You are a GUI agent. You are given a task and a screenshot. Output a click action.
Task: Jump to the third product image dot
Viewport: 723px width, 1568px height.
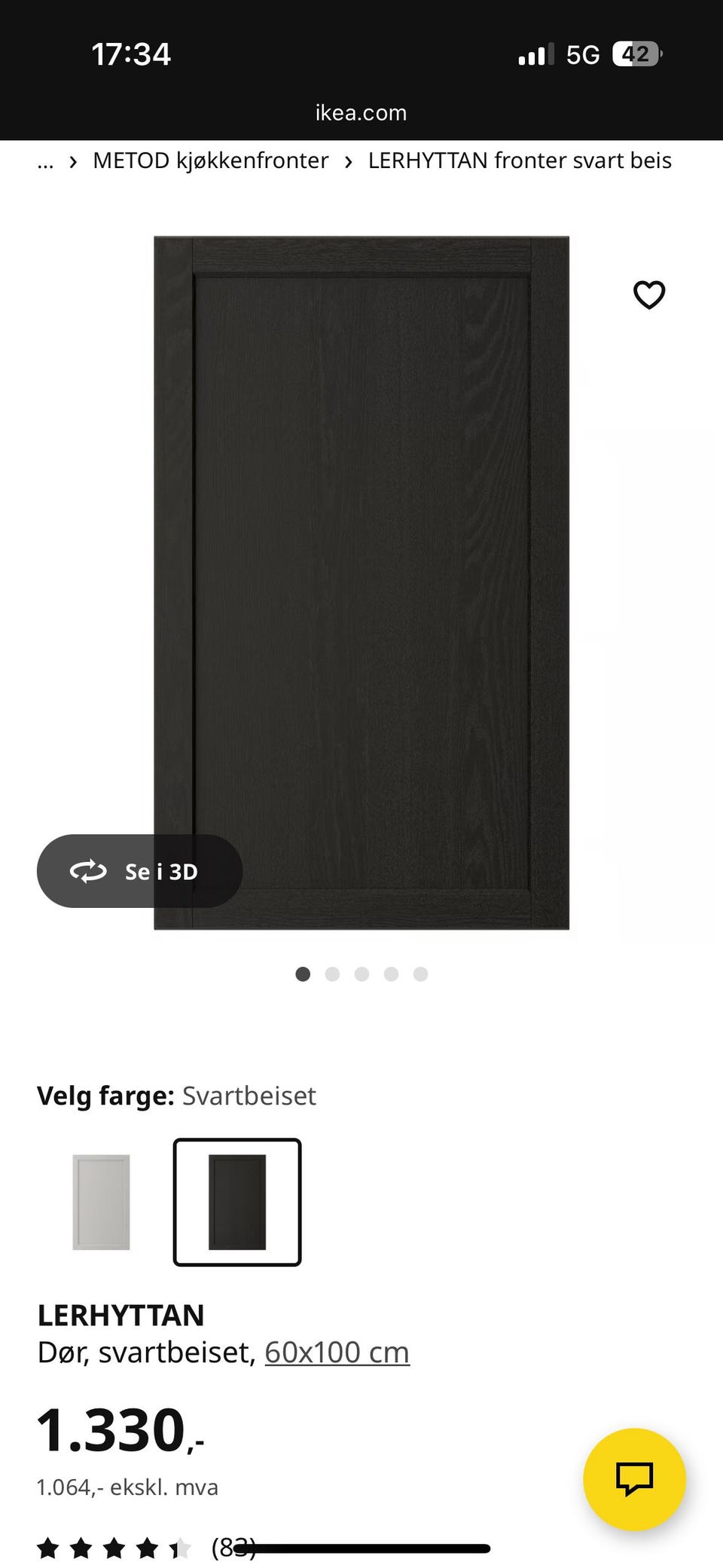tap(361, 974)
